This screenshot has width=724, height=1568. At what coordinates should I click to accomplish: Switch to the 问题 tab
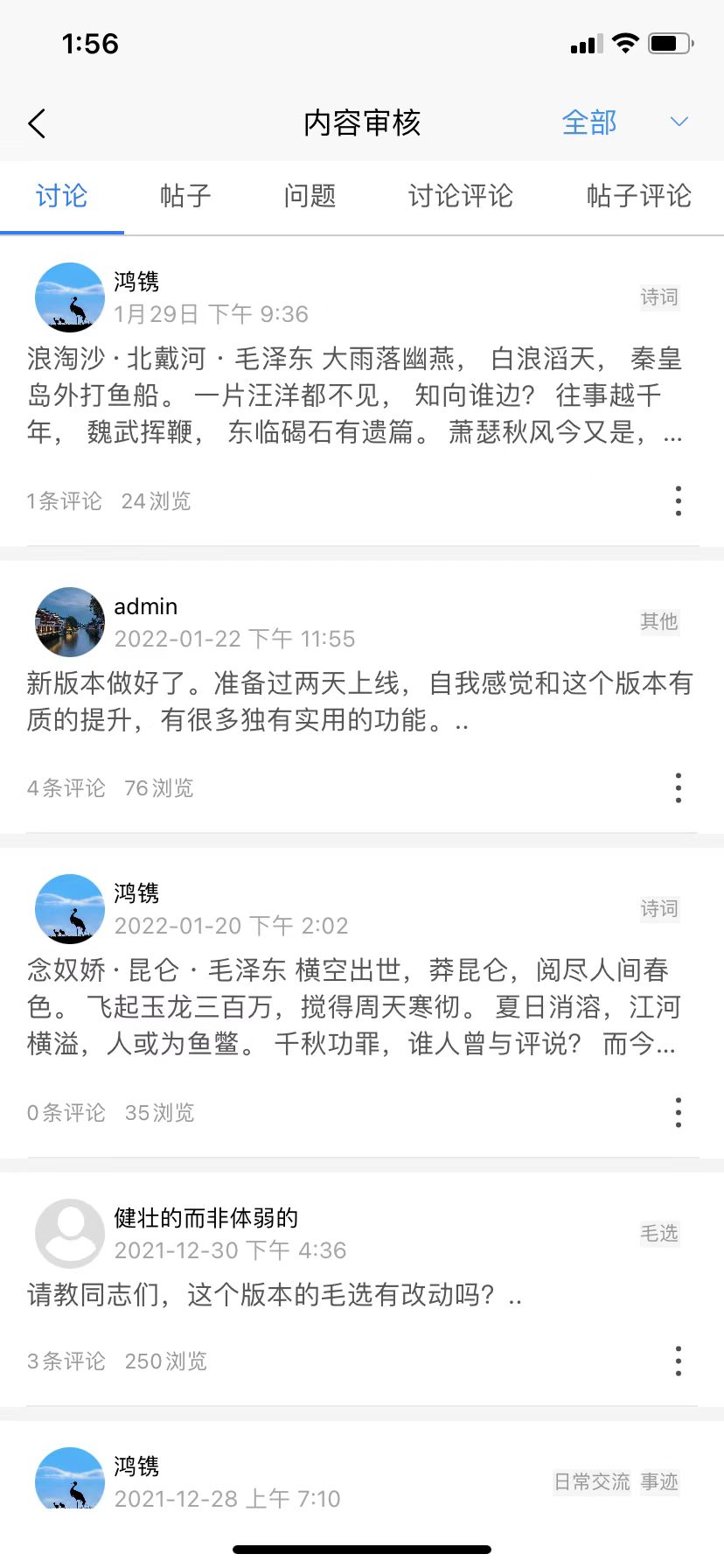coord(310,196)
